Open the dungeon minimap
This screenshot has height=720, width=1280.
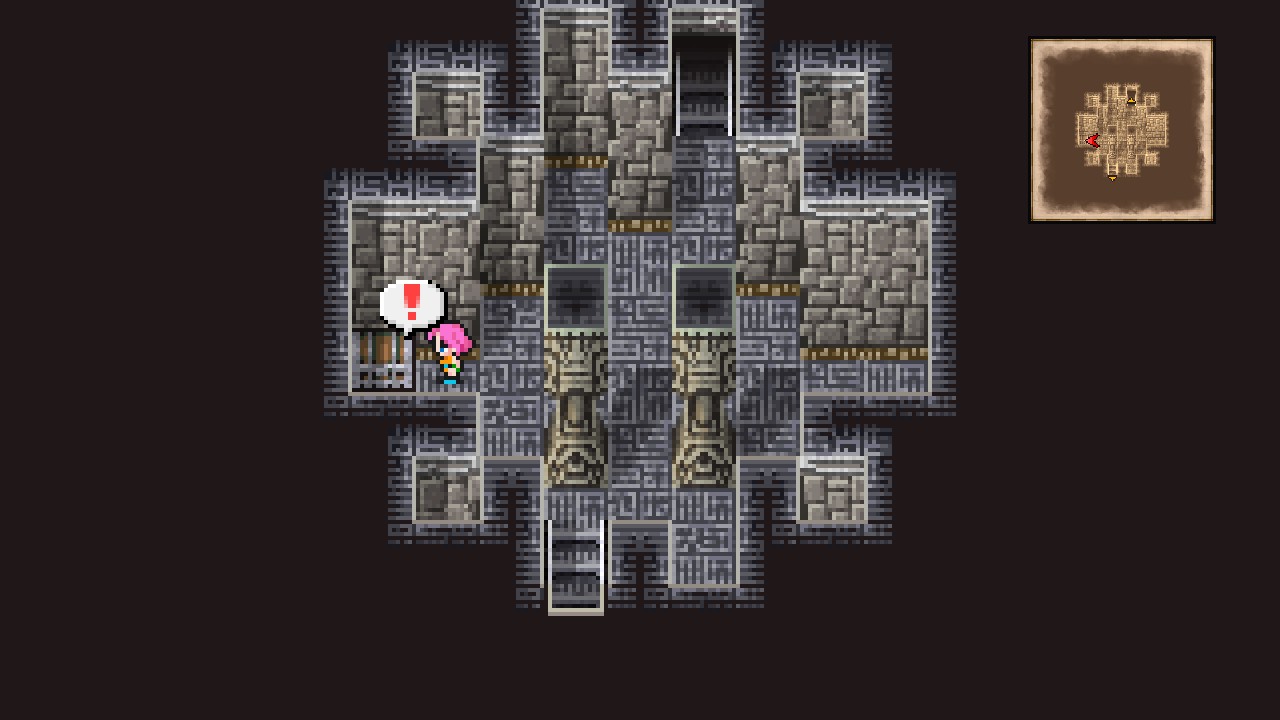coord(1121,130)
